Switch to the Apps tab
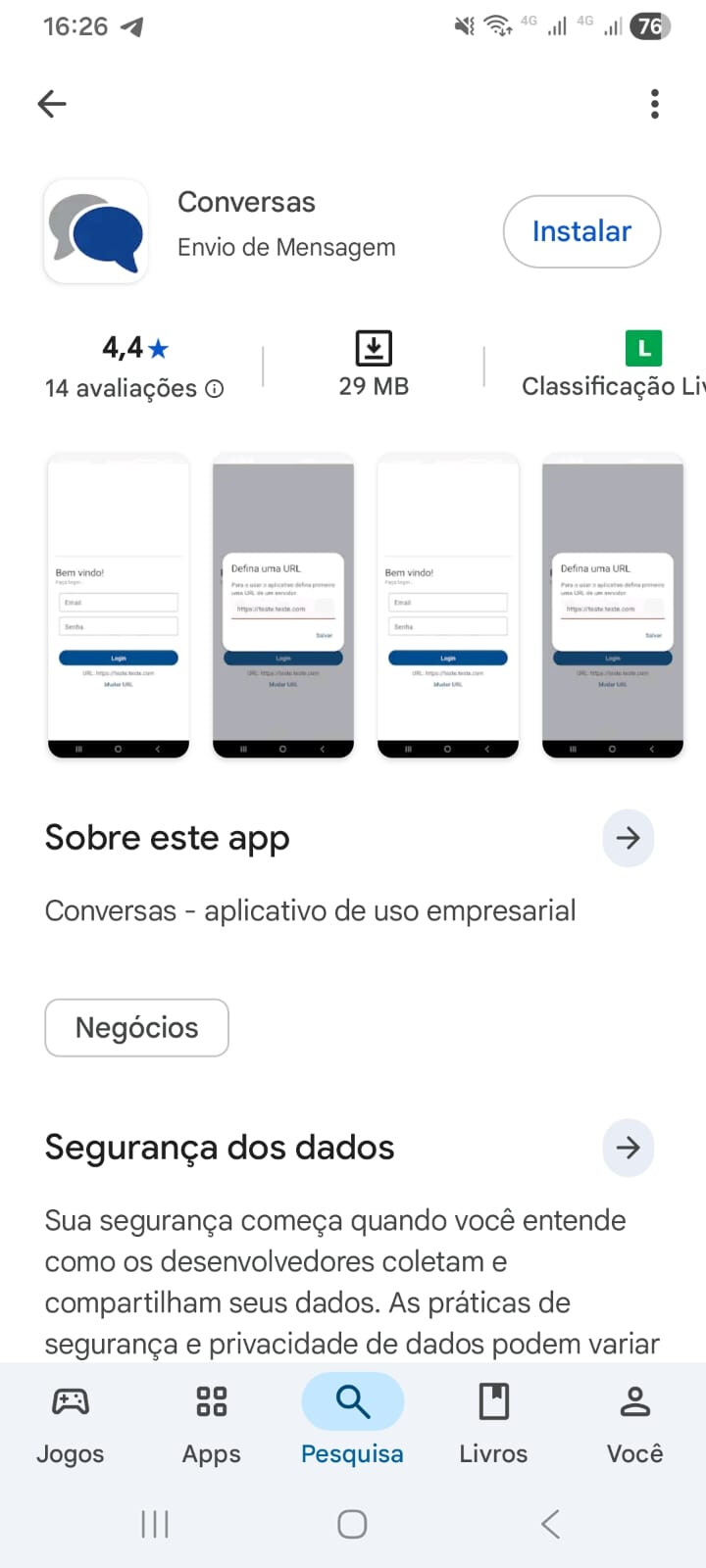Image resolution: width=706 pixels, height=1568 pixels. point(212,1423)
